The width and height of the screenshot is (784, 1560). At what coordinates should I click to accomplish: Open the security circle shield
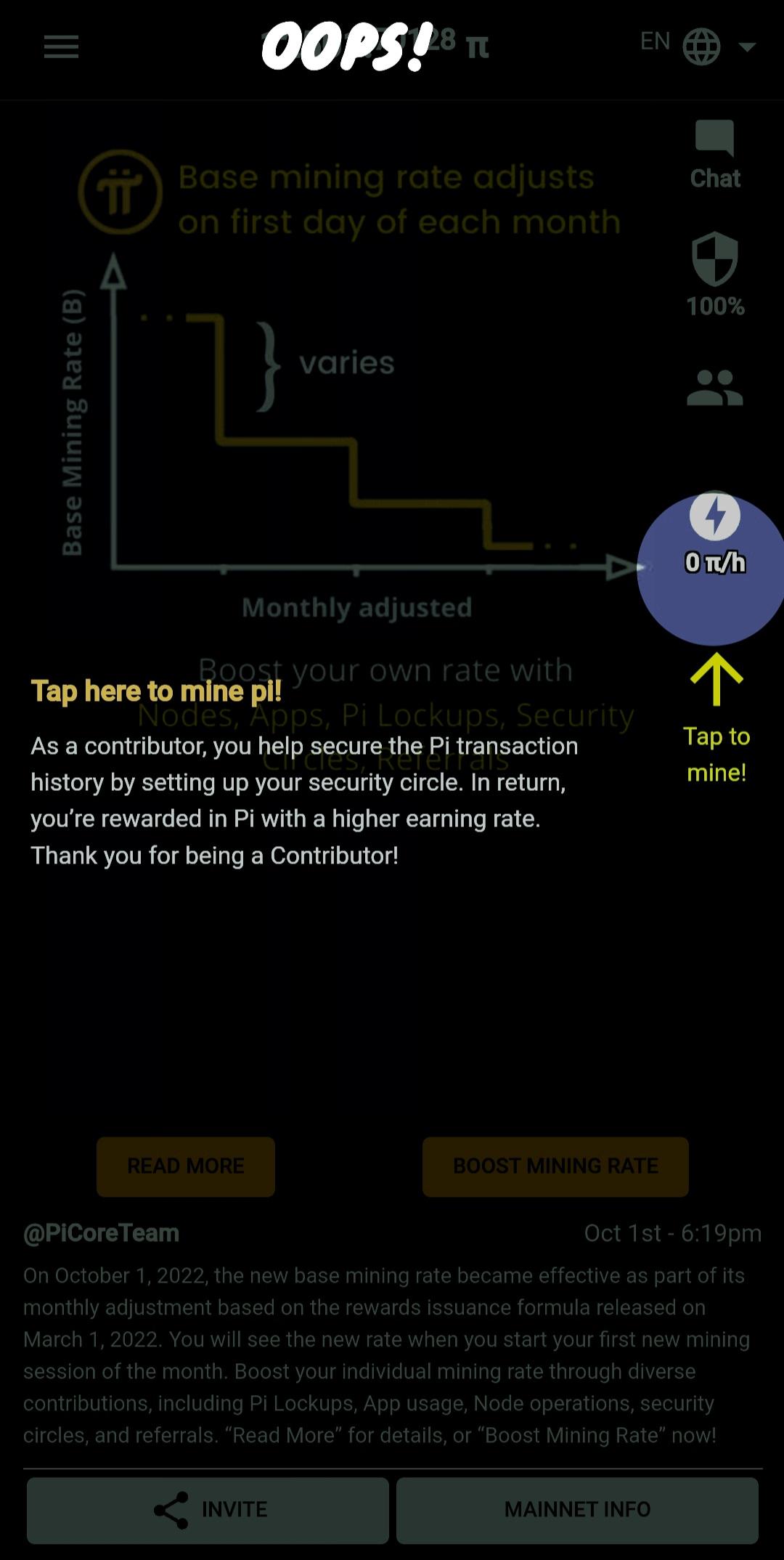pos(715,274)
